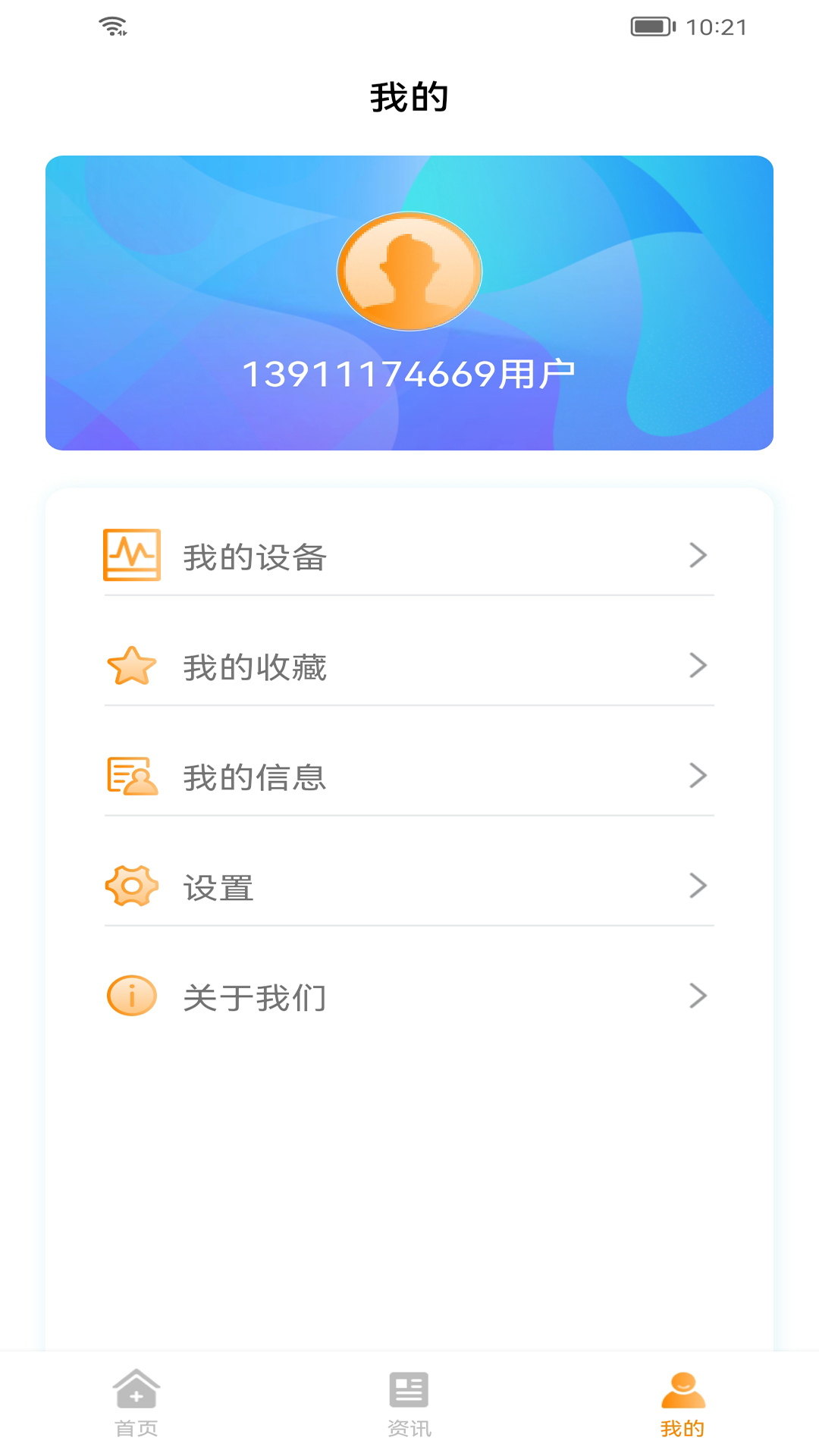Click the gear icon next to 设置
The image size is (819, 1456).
click(133, 885)
